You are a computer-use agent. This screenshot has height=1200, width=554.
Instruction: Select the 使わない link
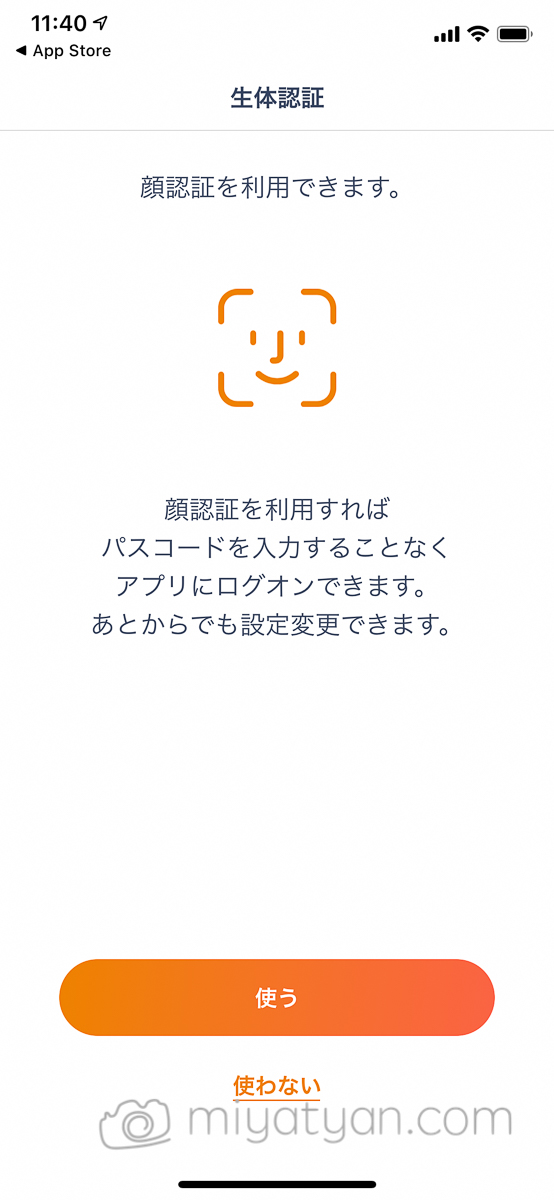tap(277, 1085)
